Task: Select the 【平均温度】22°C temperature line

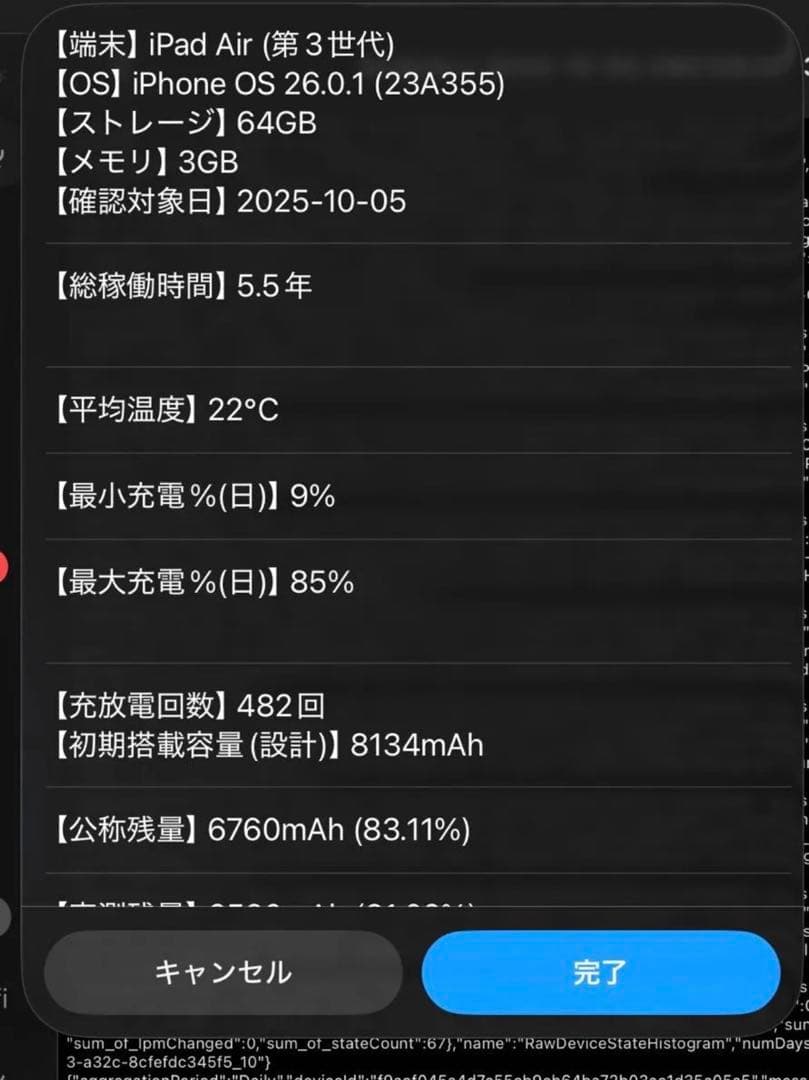Action: (167, 408)
